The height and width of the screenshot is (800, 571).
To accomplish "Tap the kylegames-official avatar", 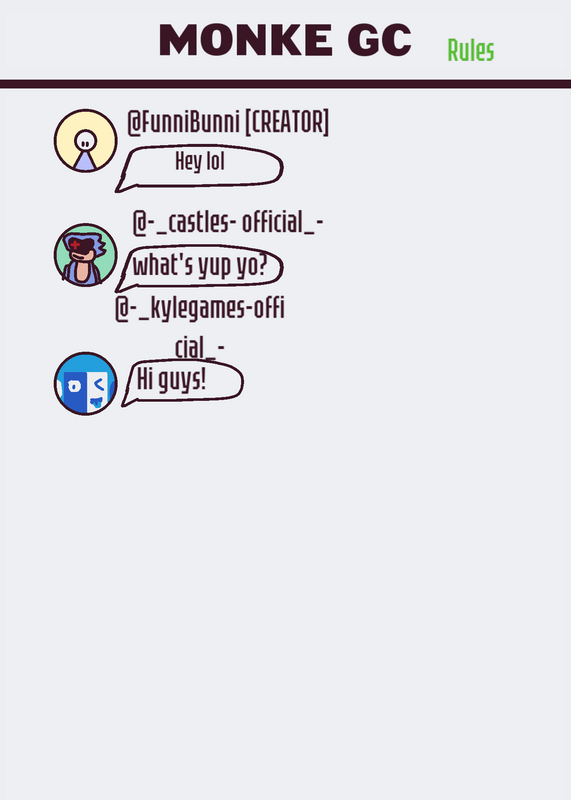I will click(86, 383).
